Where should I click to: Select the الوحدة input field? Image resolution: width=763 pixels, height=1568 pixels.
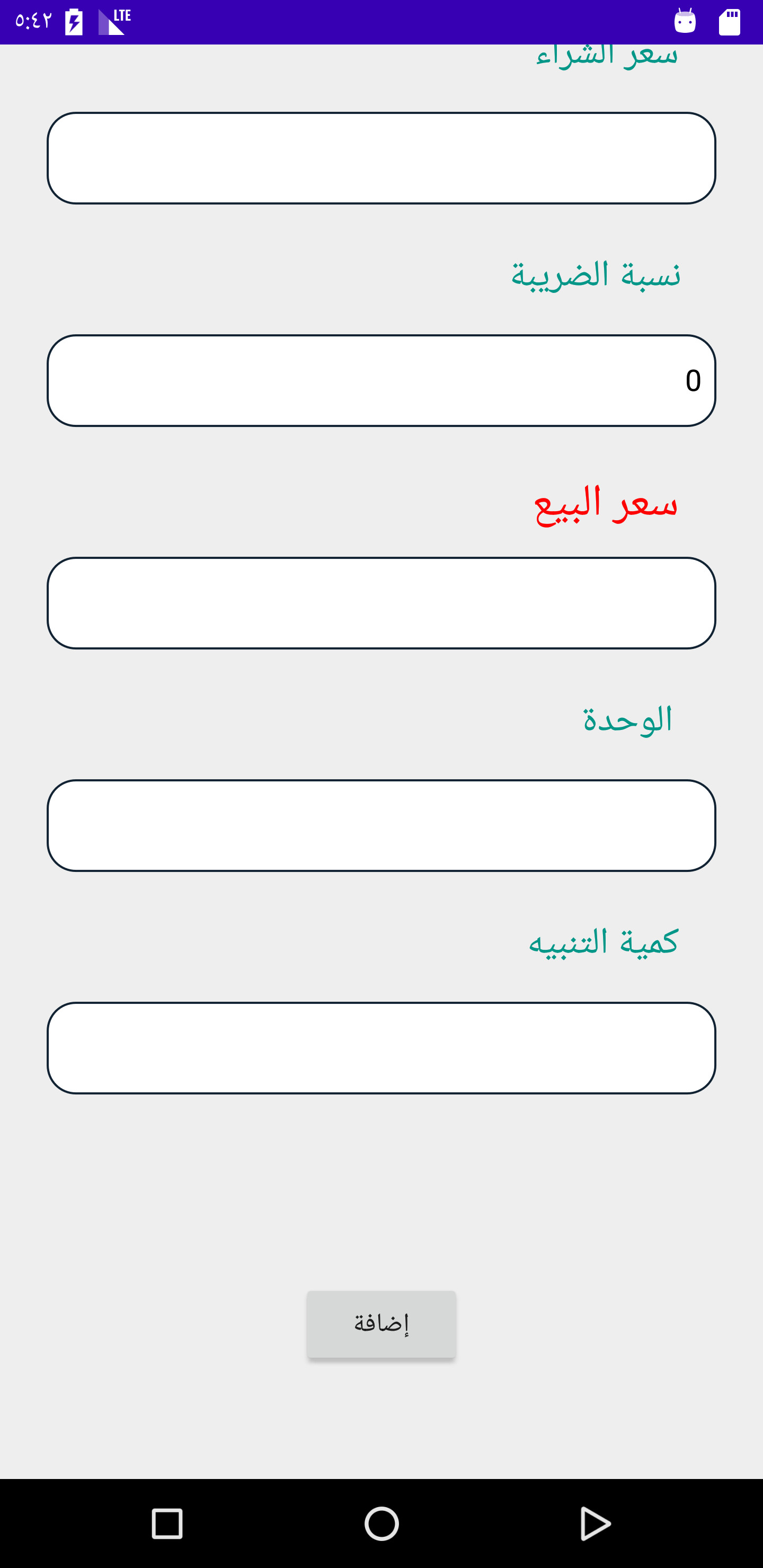click(380, 826)
